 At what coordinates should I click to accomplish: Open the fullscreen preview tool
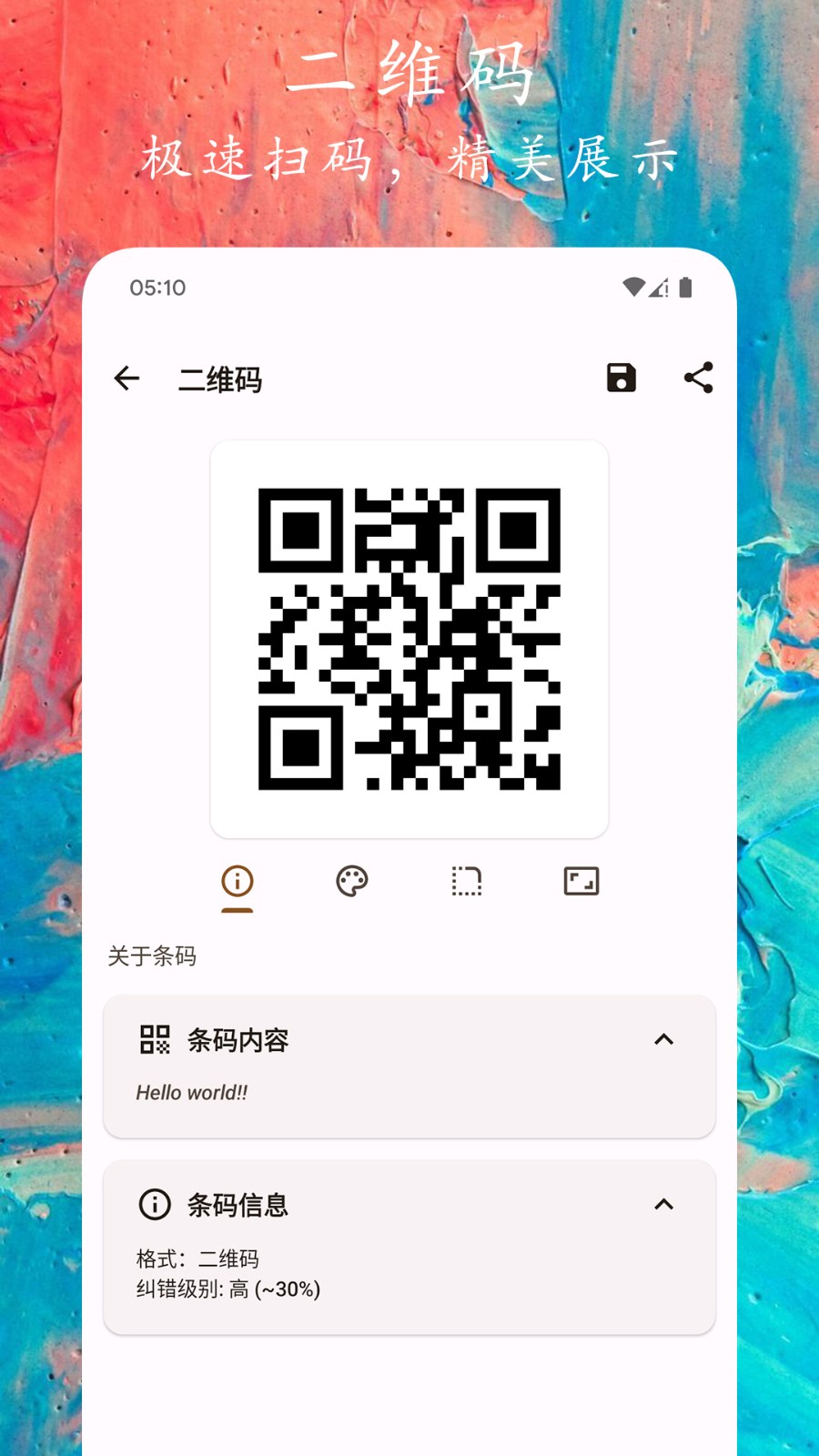coord(581,881)
